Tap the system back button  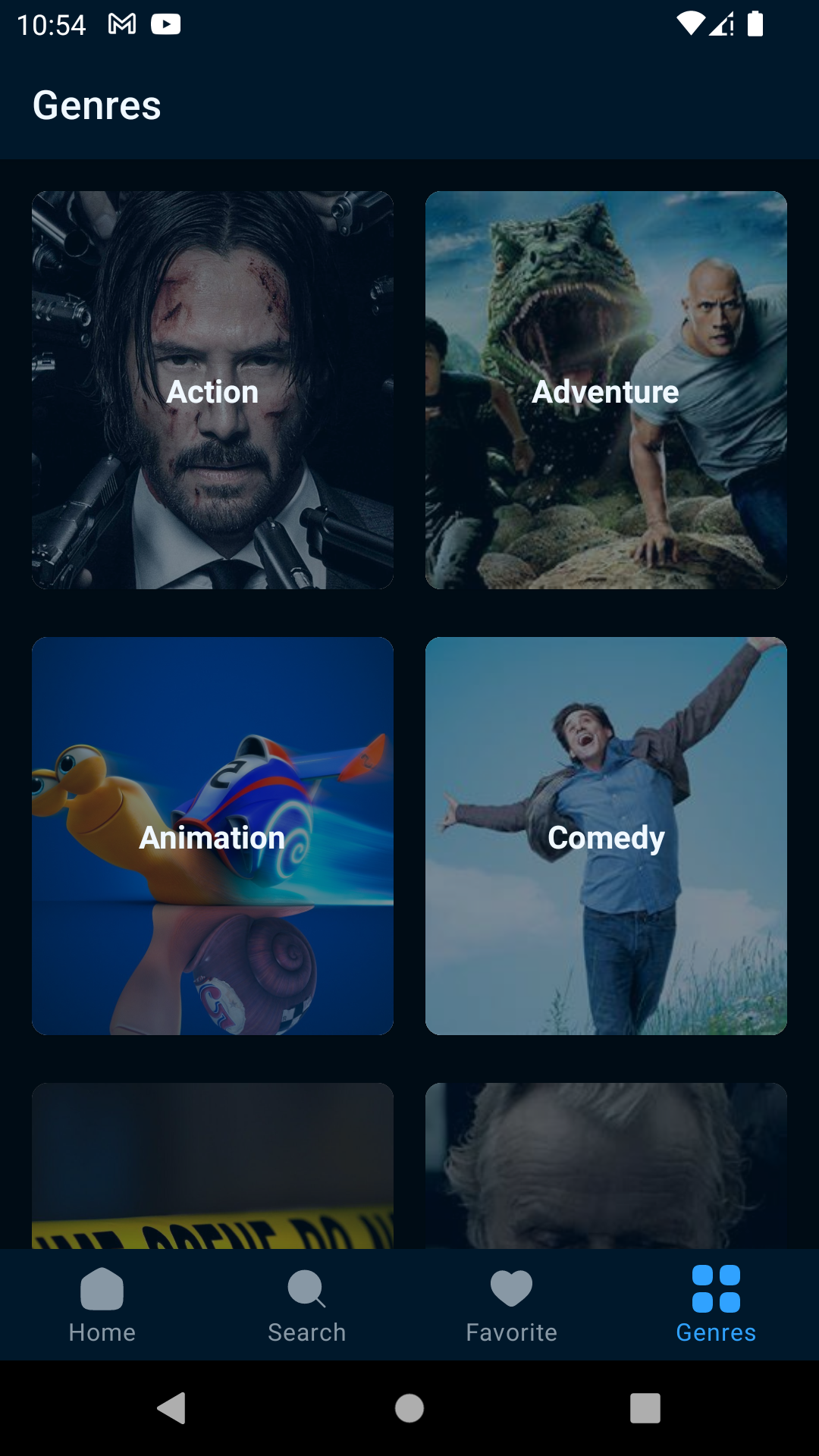[x=172, y=1408]
